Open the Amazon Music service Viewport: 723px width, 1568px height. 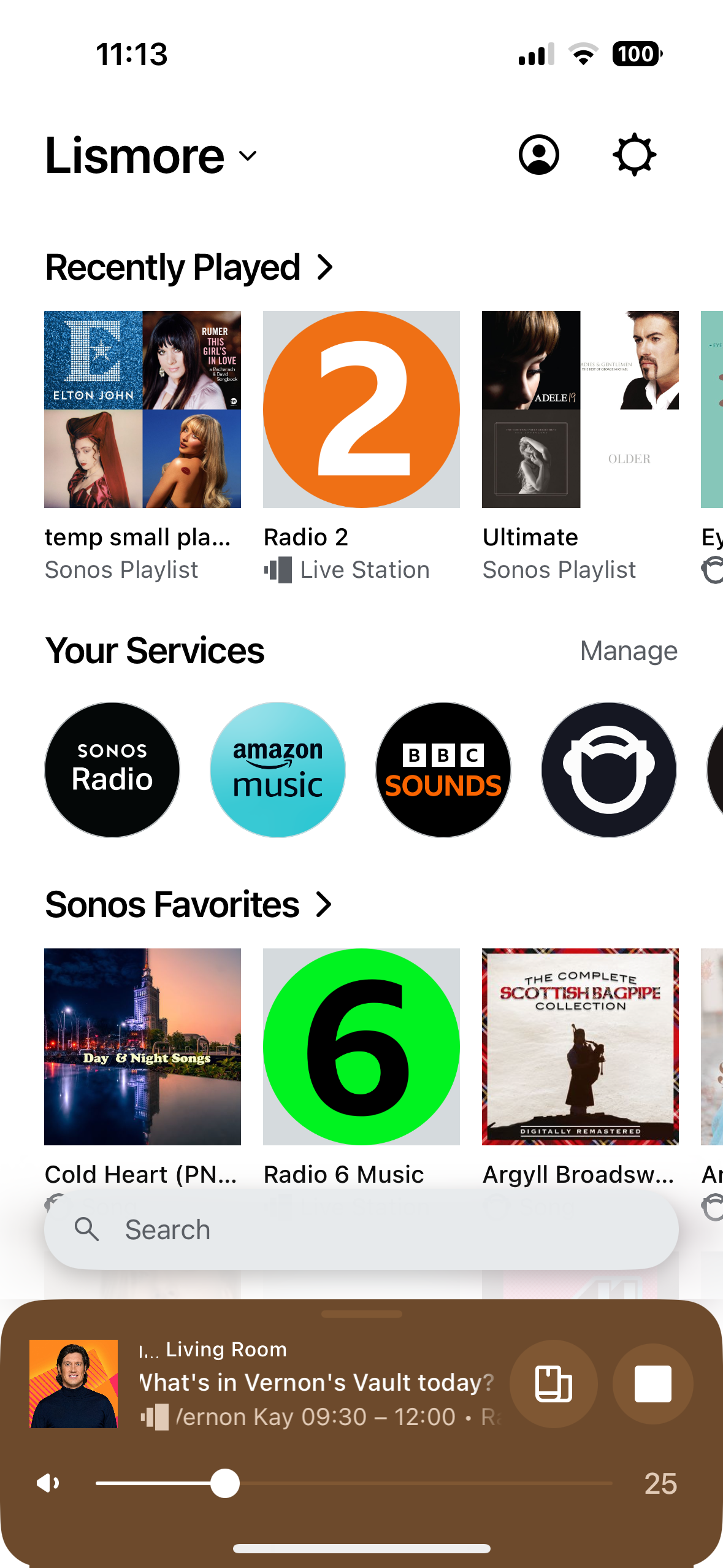pyautogui.click(x=278, y=769)
